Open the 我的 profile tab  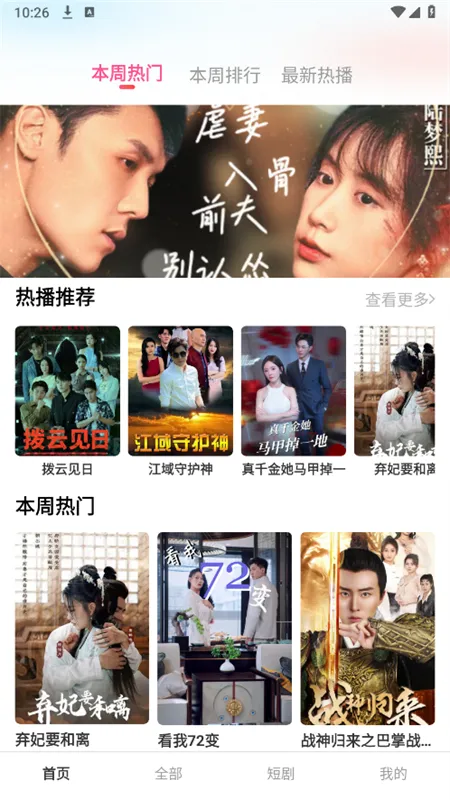pos(393,773)
